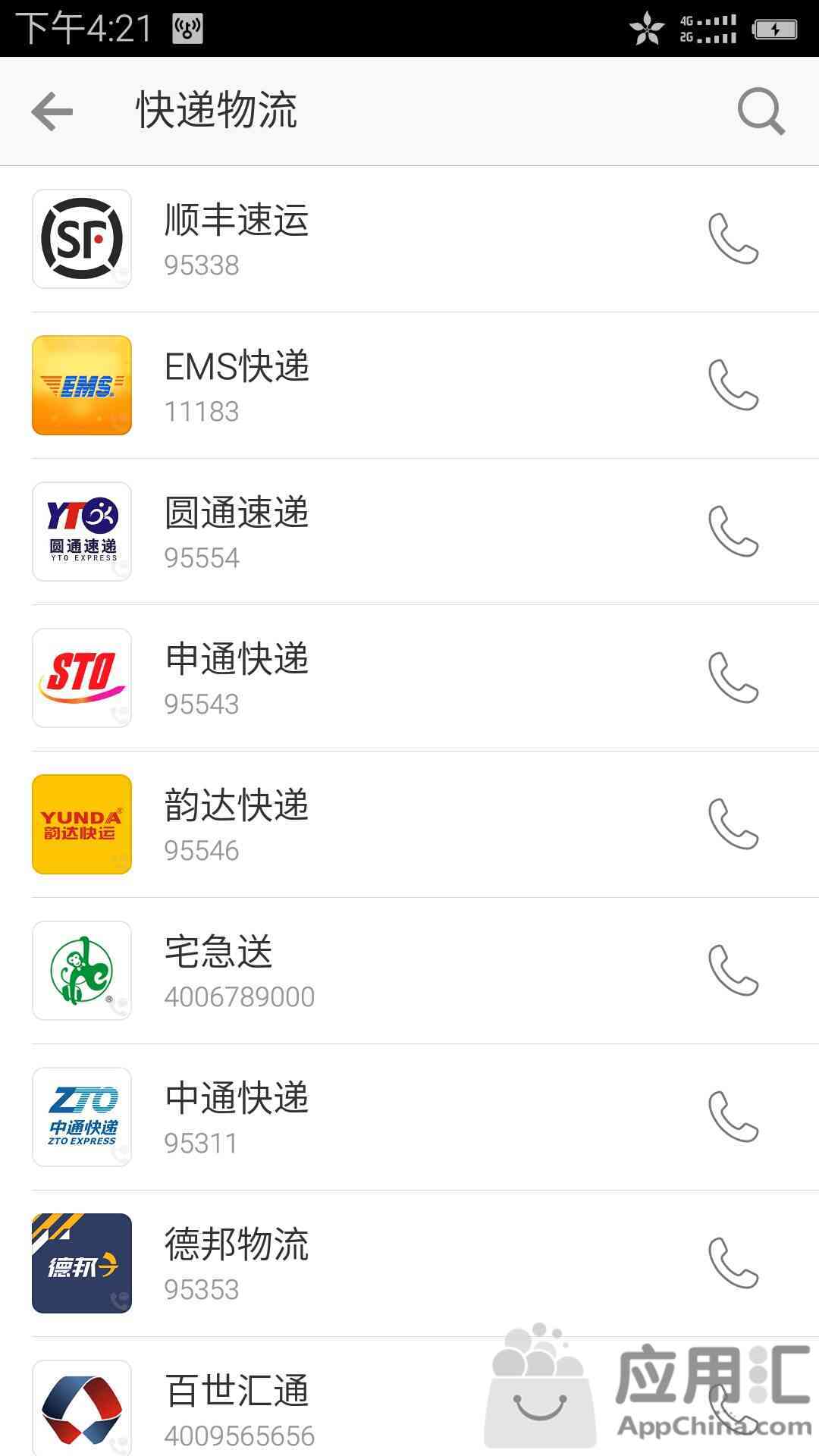The height and width of the screenshot is (1456, 819).
Task: Open the 韵达快递 entry
Action: pyautogui.click(x=409, y=824)
